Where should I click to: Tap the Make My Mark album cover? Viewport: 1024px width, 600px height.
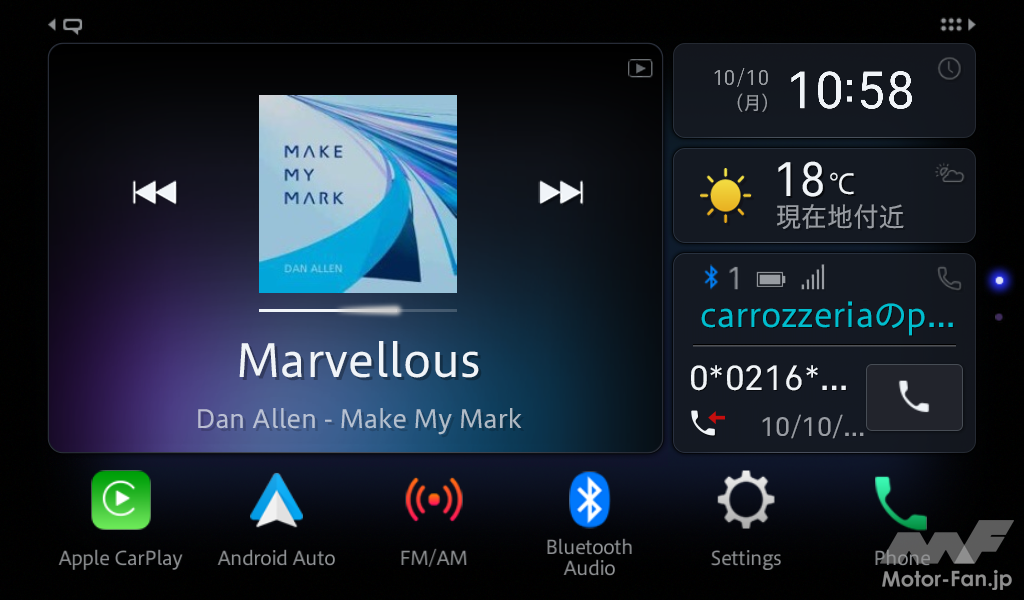point(357,194)
